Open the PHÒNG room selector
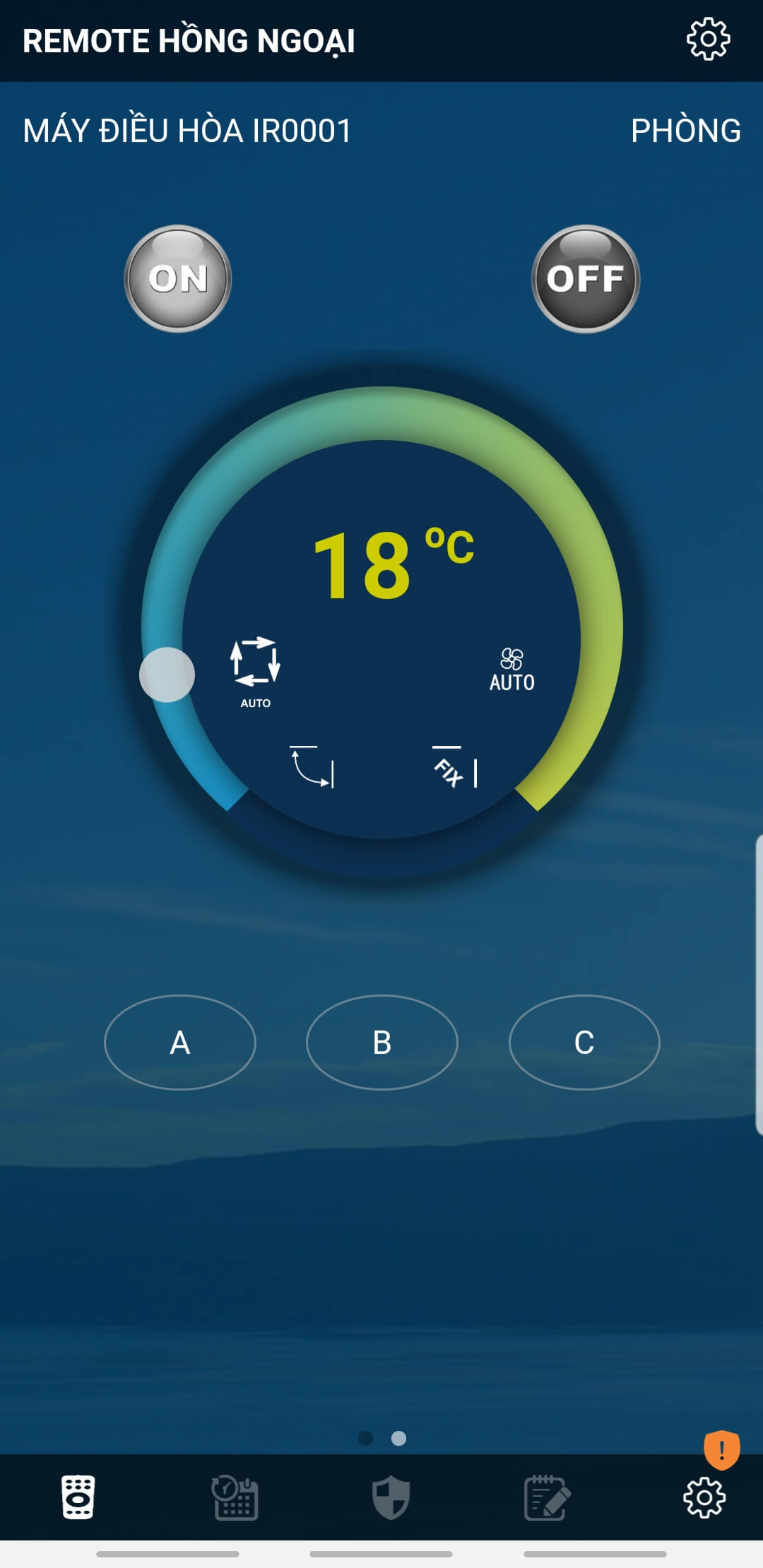 pos(685,131)
